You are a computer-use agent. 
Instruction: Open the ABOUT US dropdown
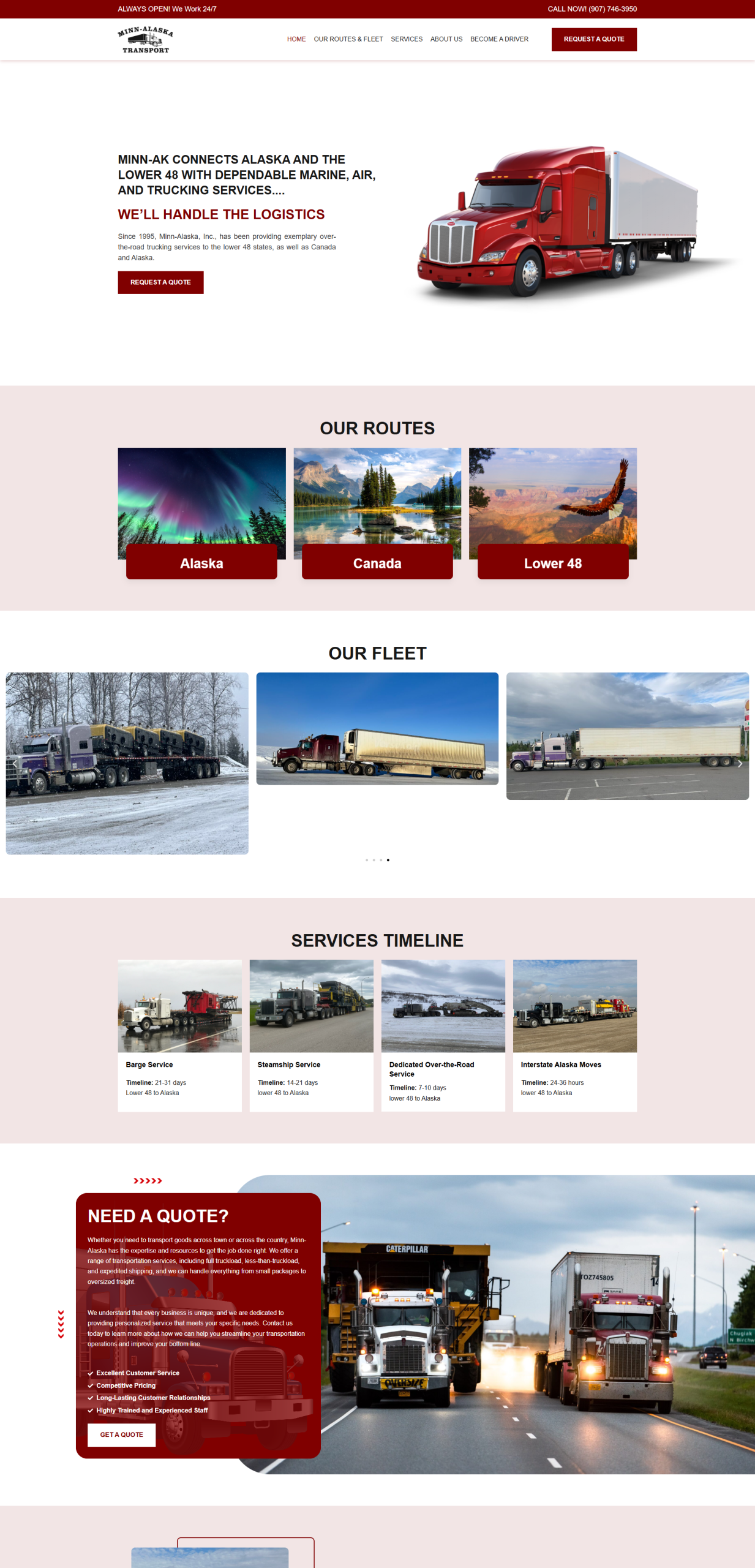click(x=446, y=39)
